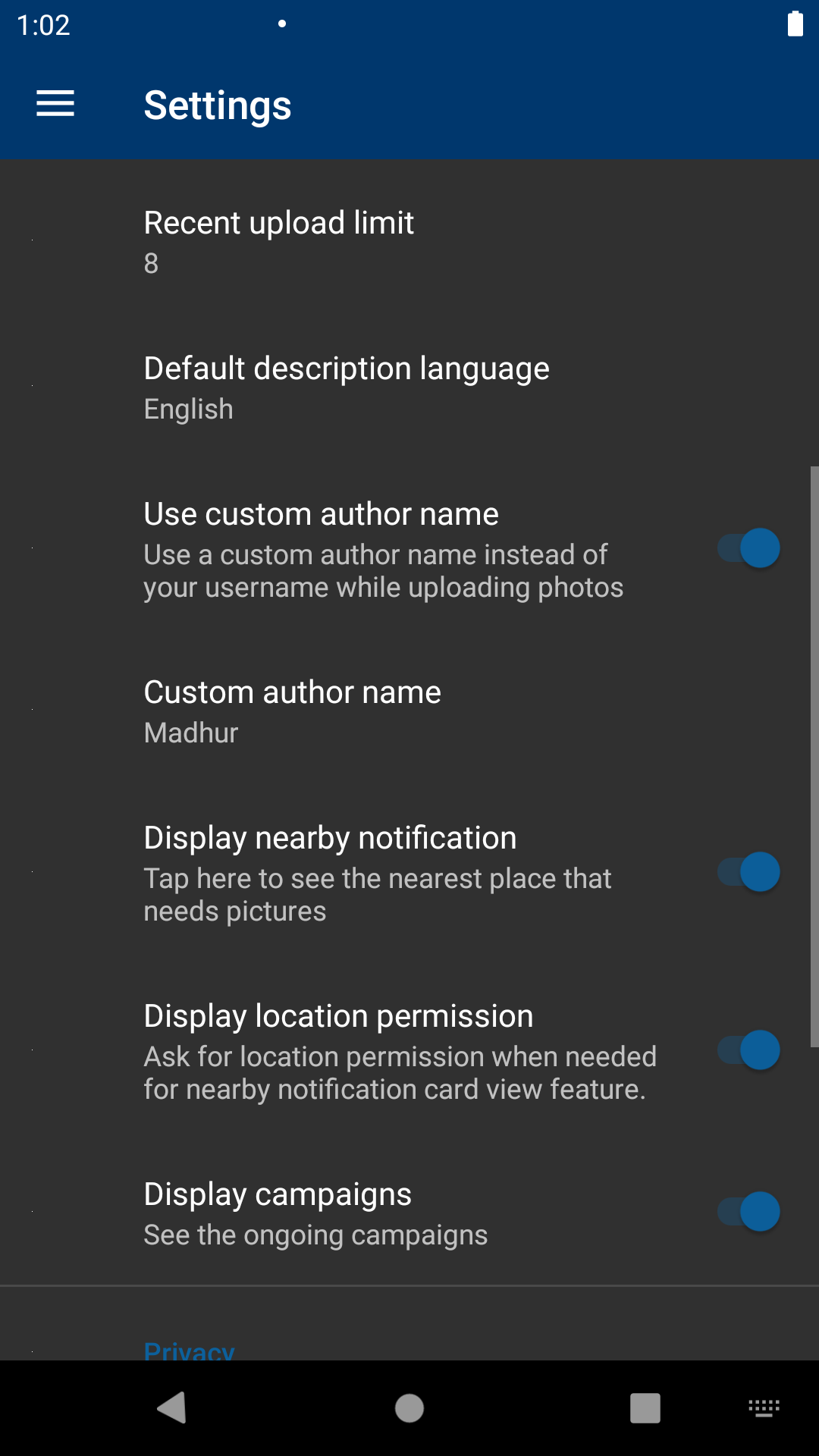
Task: Disable the Display location permission switch
Action: (x=746, y=1050)
